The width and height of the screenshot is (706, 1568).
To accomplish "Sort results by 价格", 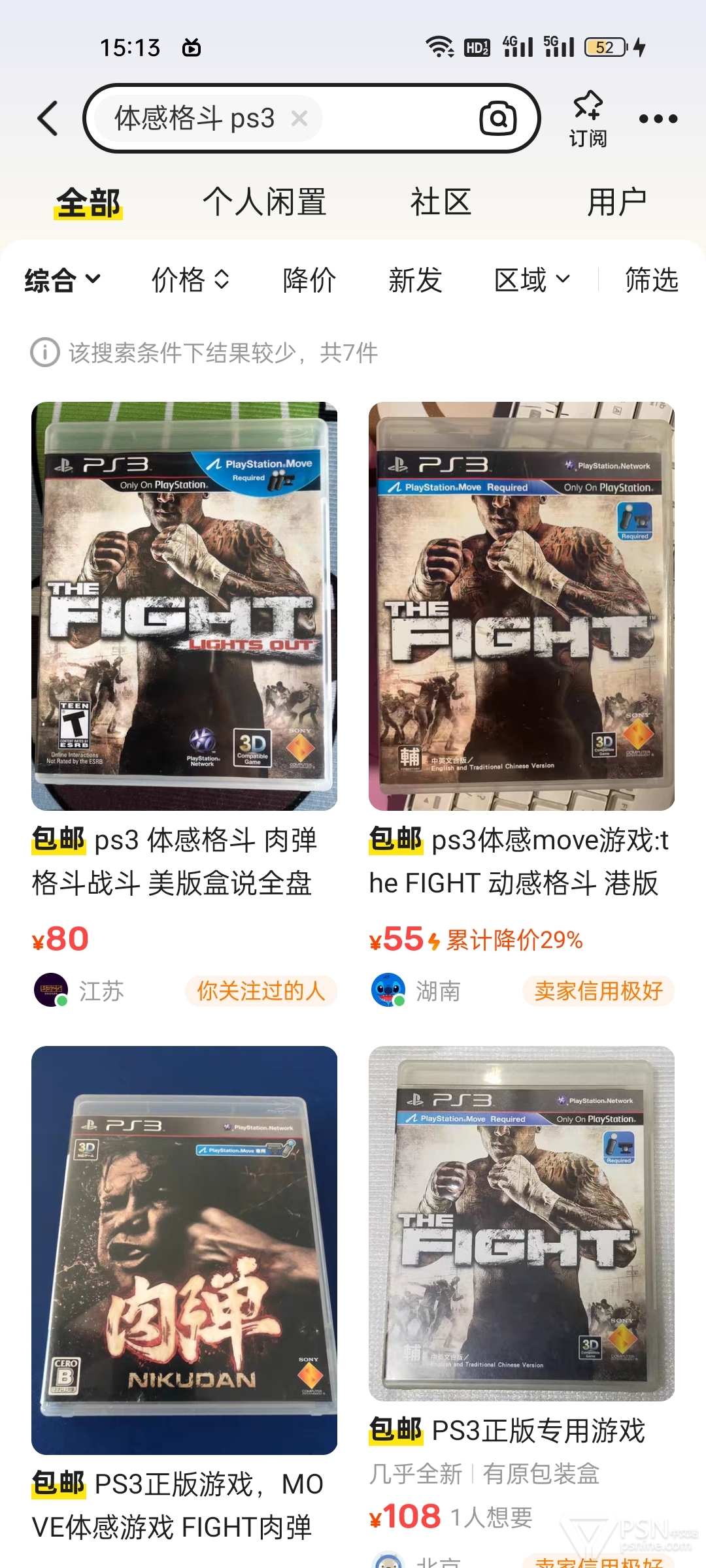I will (190, 280).
